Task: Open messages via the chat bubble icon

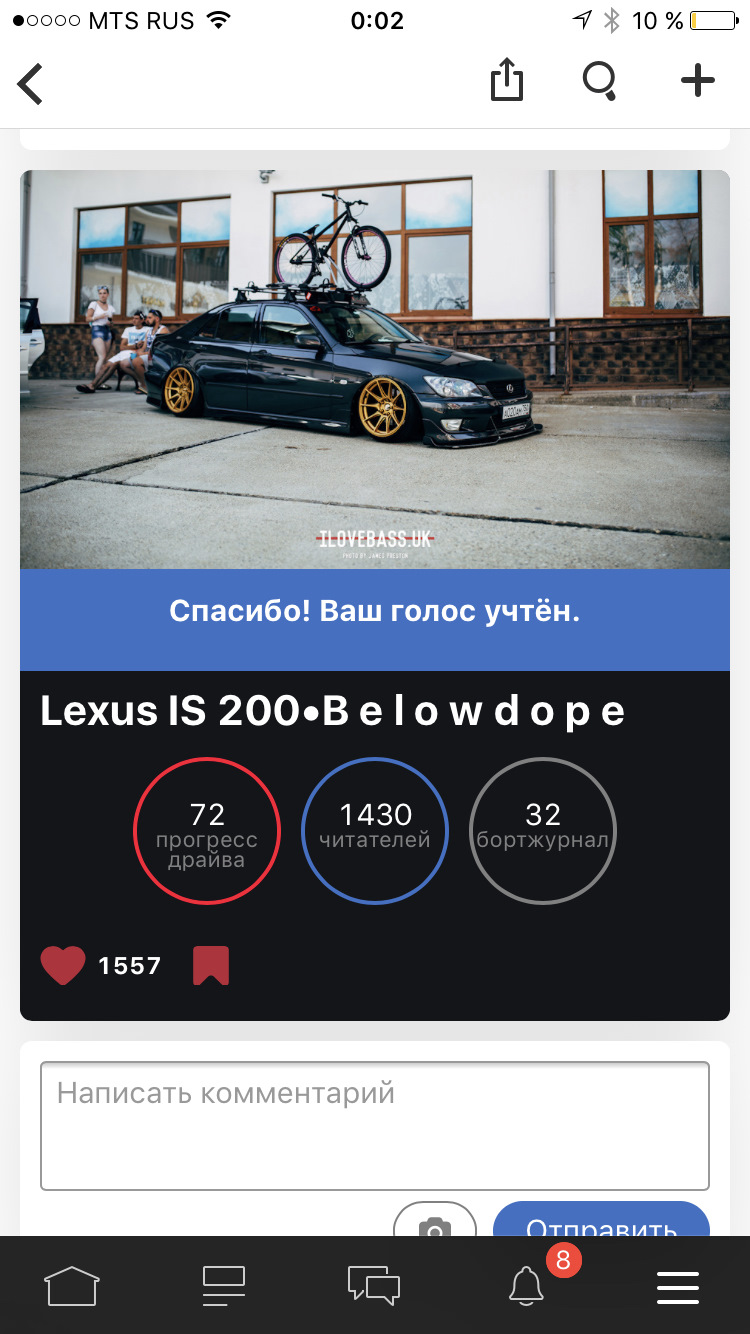Action: [x=373, y=1287]
